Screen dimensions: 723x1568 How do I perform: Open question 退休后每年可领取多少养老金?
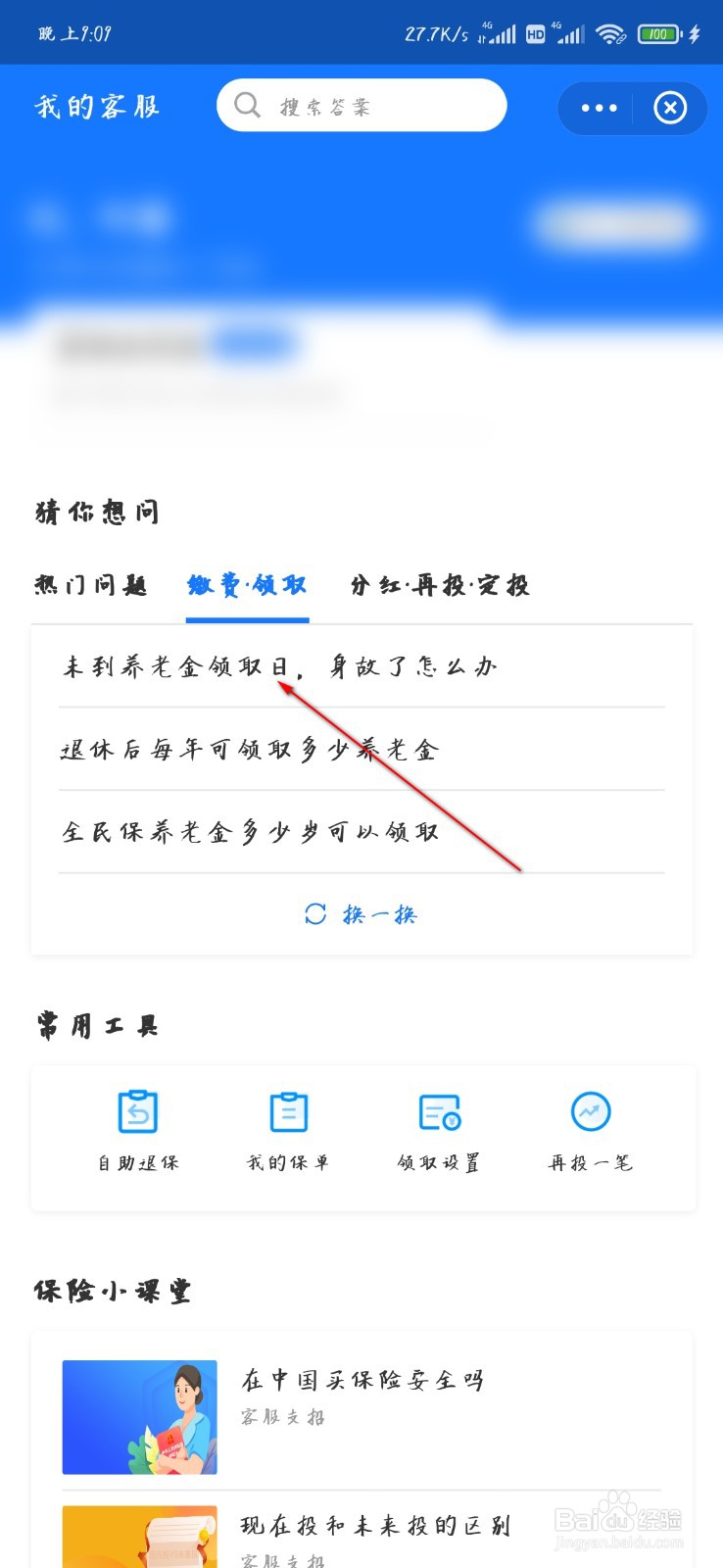pyautogui.click(x=247, y=749)
